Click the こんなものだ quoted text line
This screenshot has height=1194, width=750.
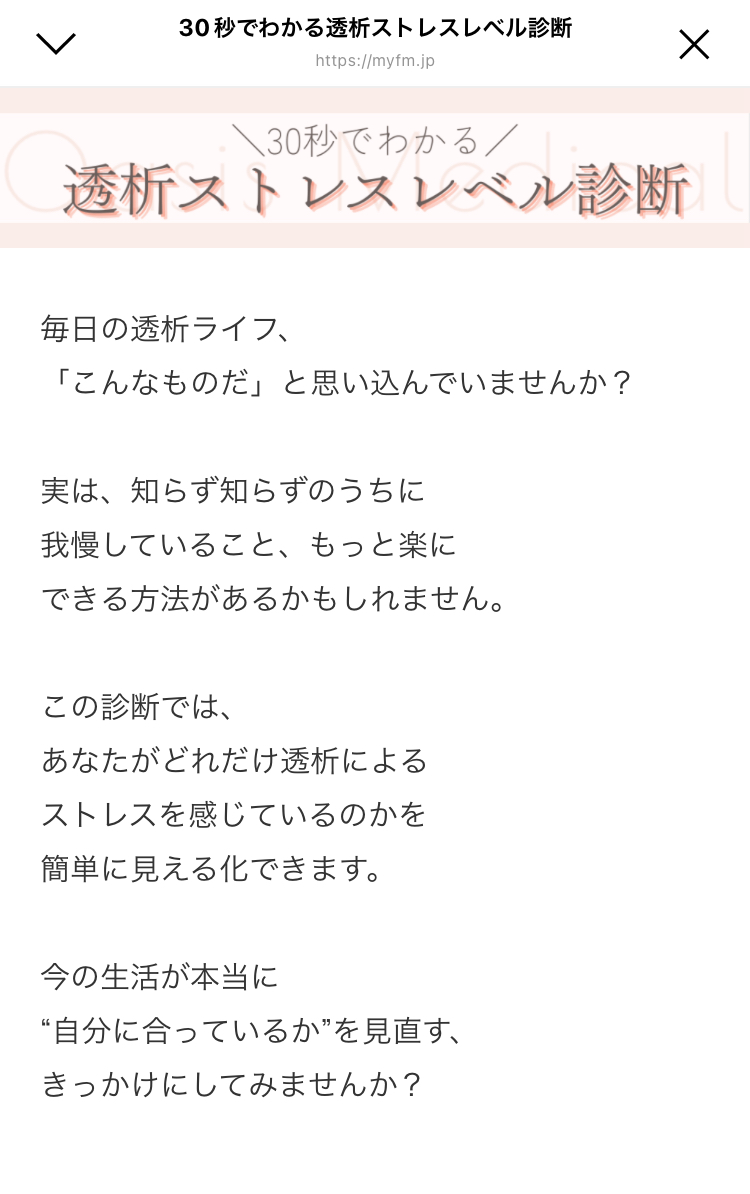point(340,382)
